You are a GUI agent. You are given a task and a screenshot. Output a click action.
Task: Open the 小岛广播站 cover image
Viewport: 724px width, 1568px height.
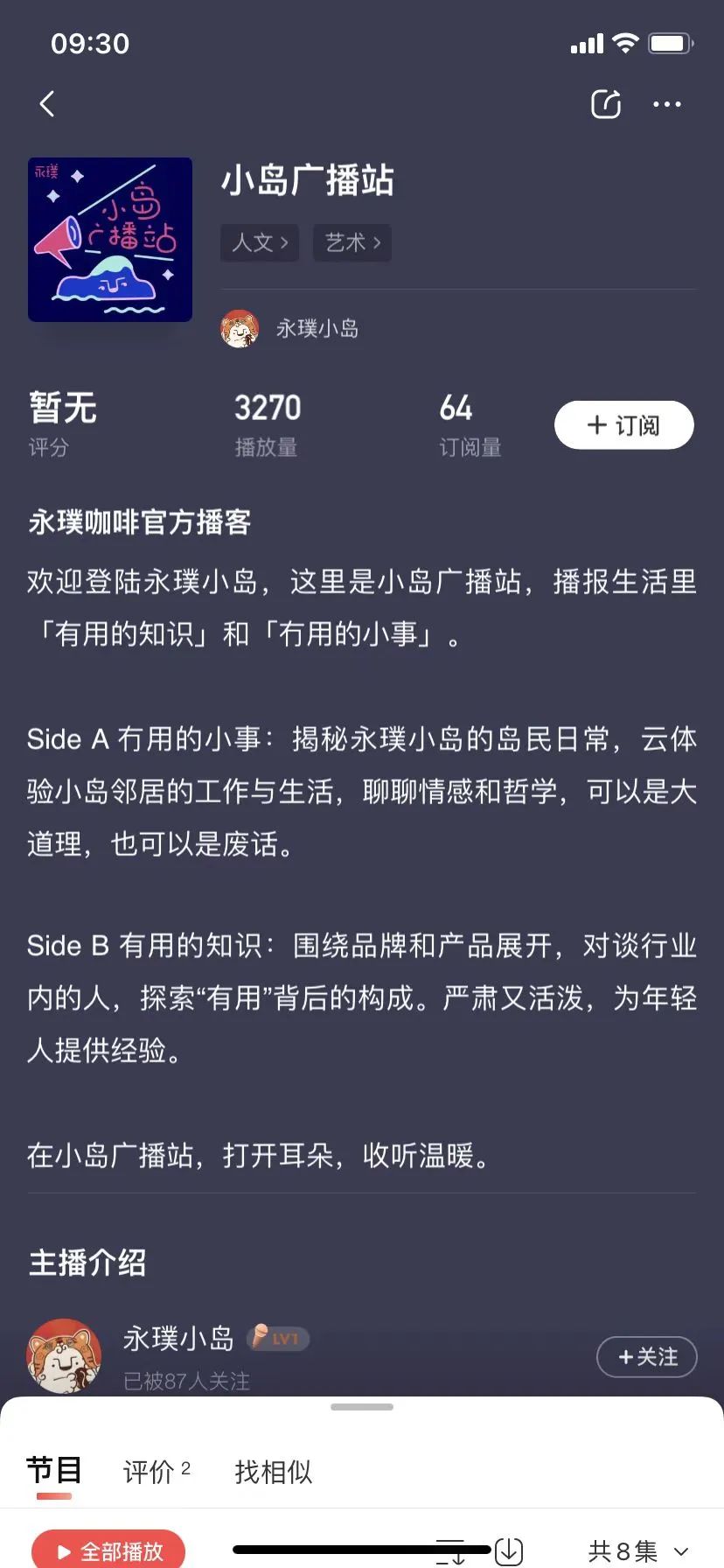tap(110, 240)
